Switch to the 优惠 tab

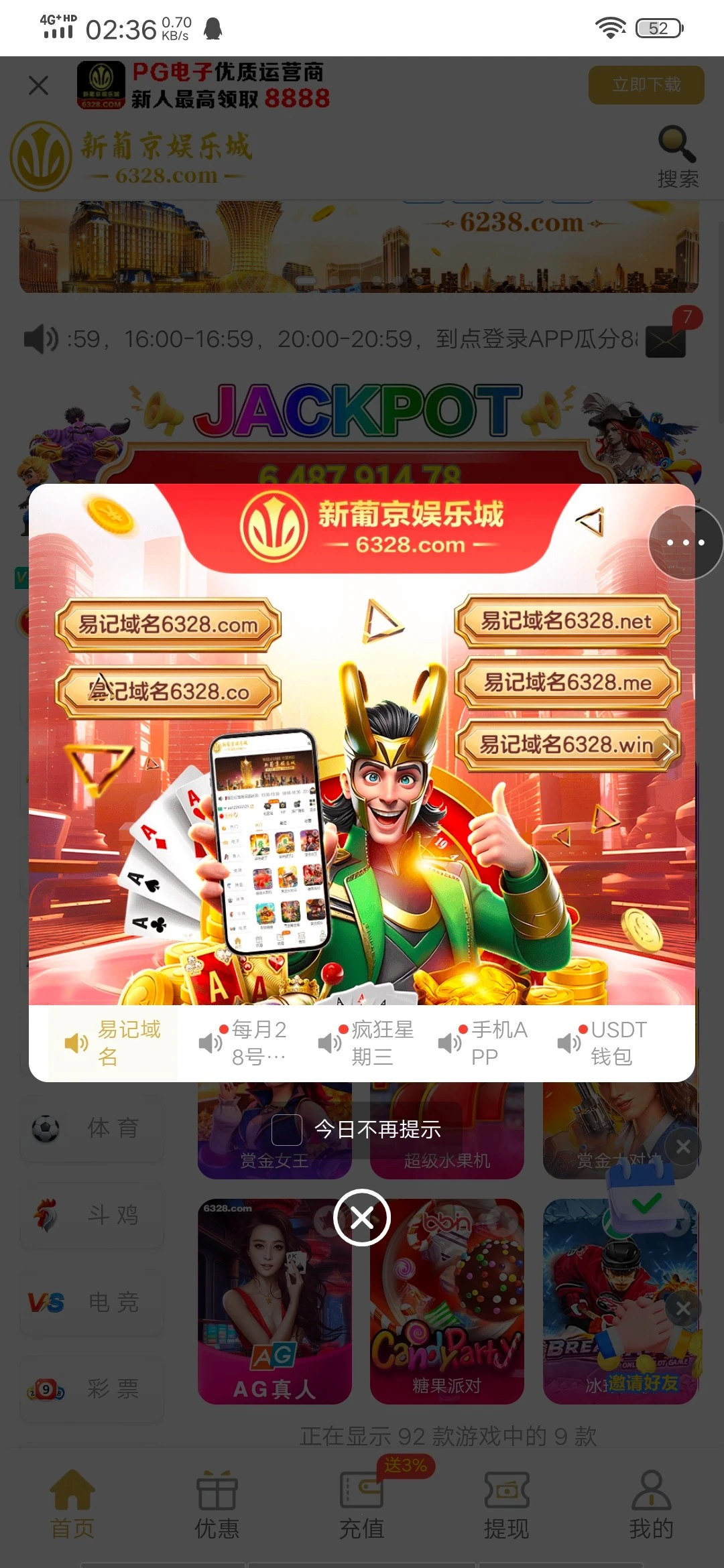point(217,1504)
